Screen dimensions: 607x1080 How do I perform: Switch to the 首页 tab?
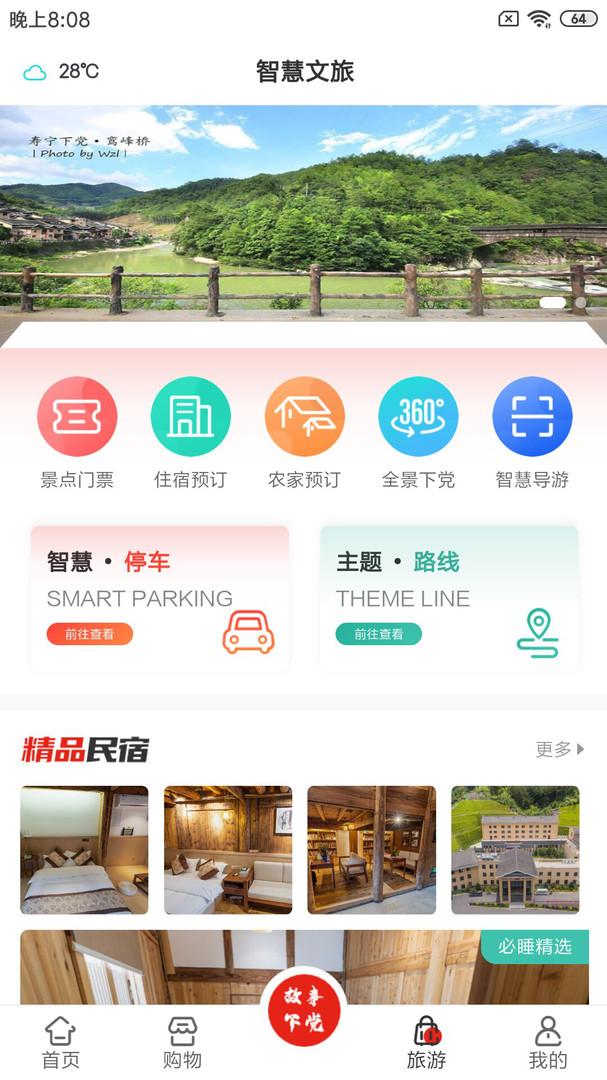(x=61, y=1043)
